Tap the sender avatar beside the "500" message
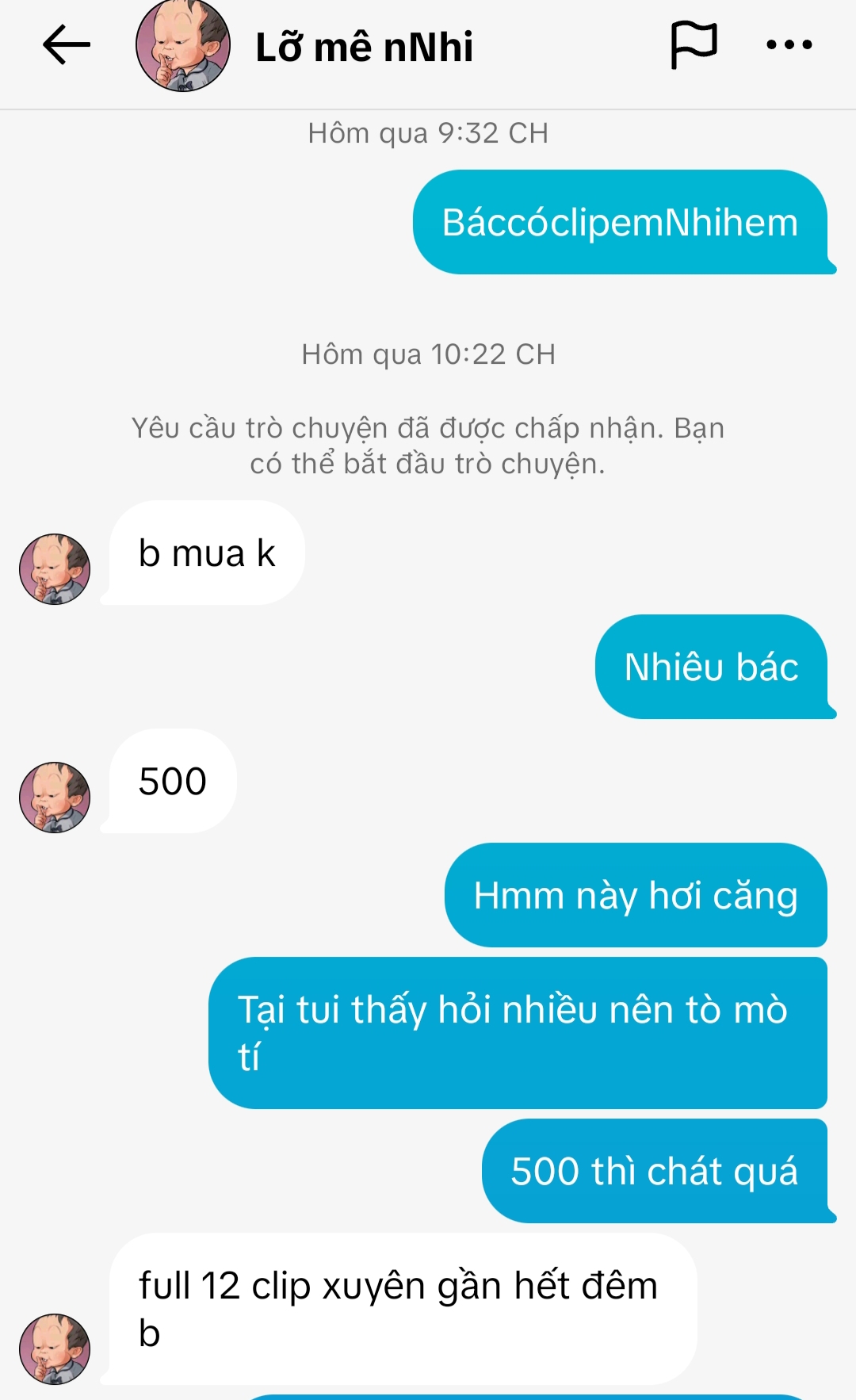The height and width of the screenshot is (1400, 856). (55, 797)
